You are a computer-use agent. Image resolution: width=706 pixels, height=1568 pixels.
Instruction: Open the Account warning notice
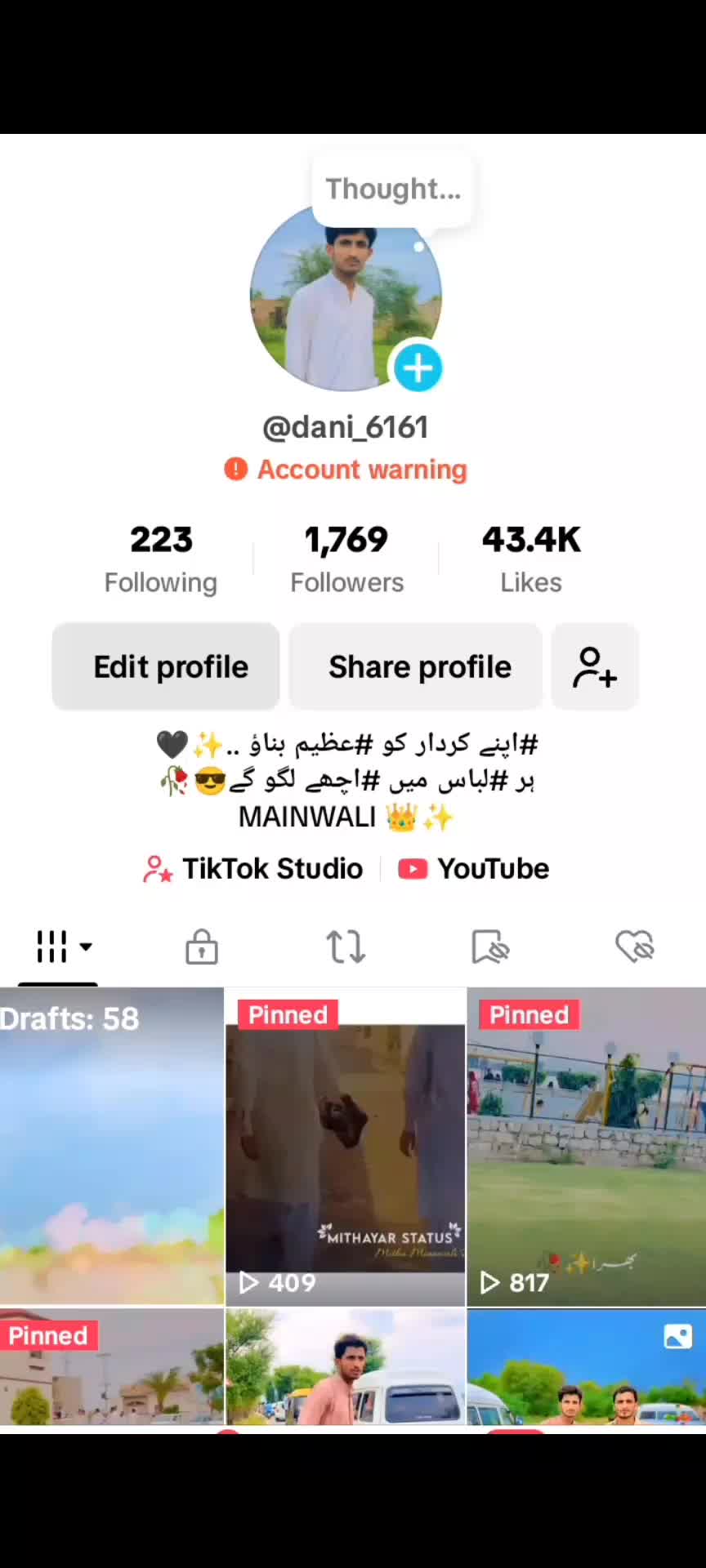pos(346,470)
